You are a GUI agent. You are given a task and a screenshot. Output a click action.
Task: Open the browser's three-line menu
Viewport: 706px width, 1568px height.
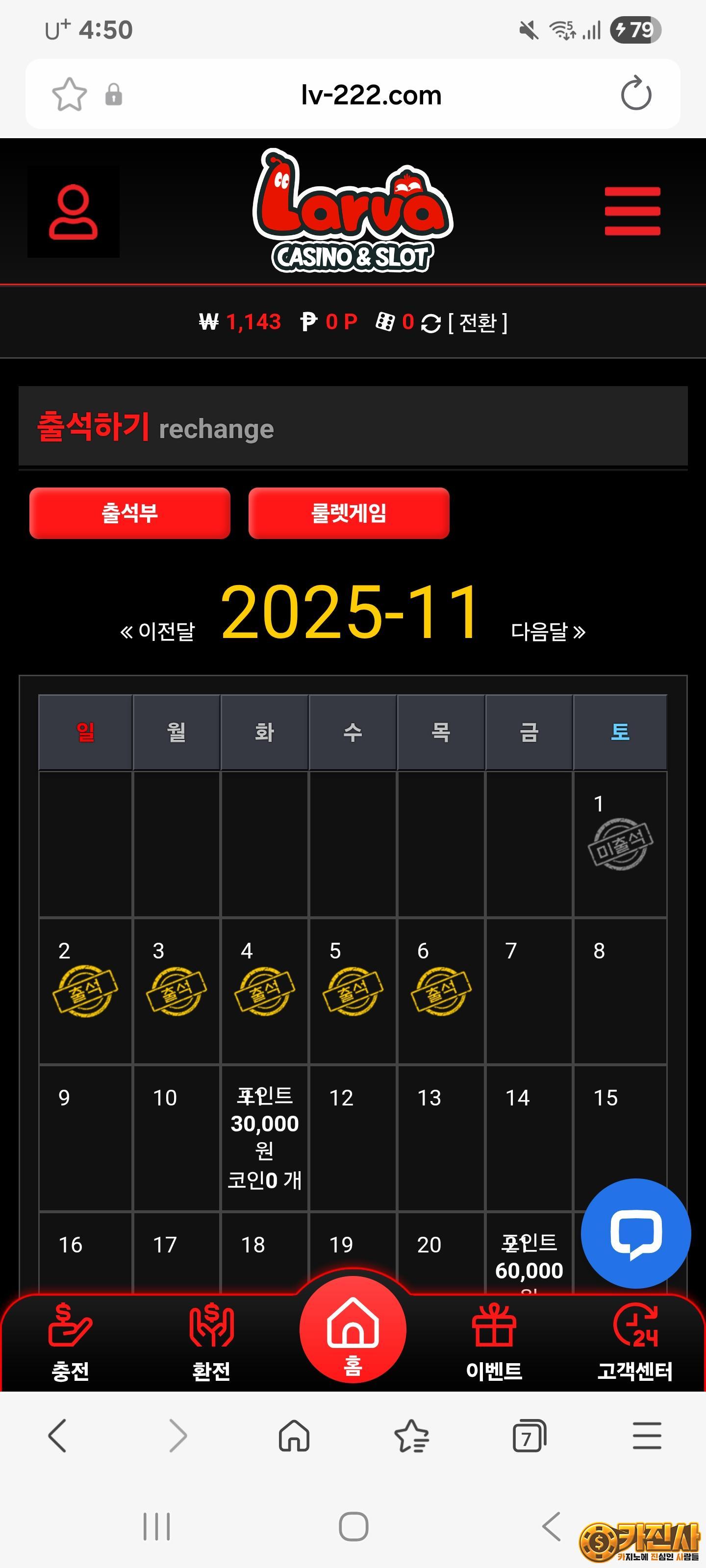pyautogui.click(x=646, y=1436)
